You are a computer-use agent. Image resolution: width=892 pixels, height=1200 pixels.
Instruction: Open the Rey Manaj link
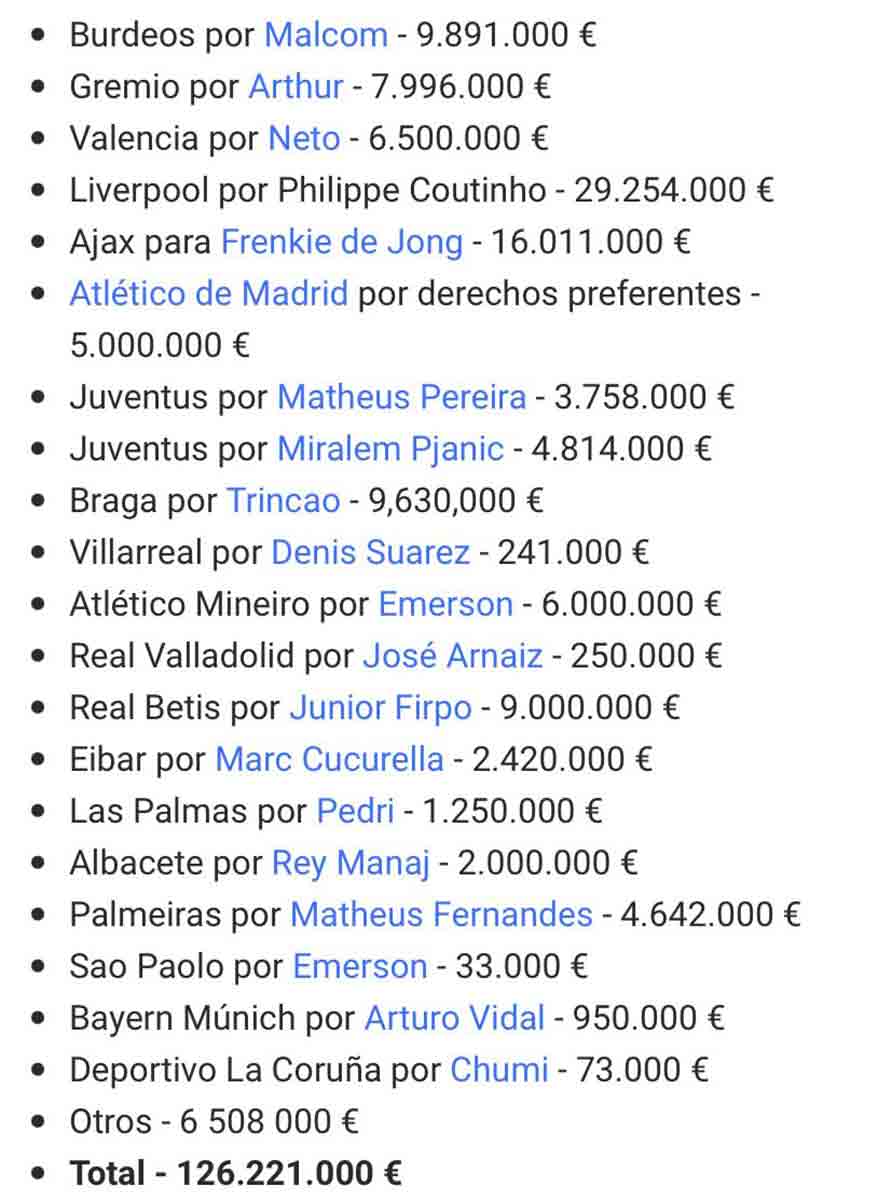click(350, 863)
